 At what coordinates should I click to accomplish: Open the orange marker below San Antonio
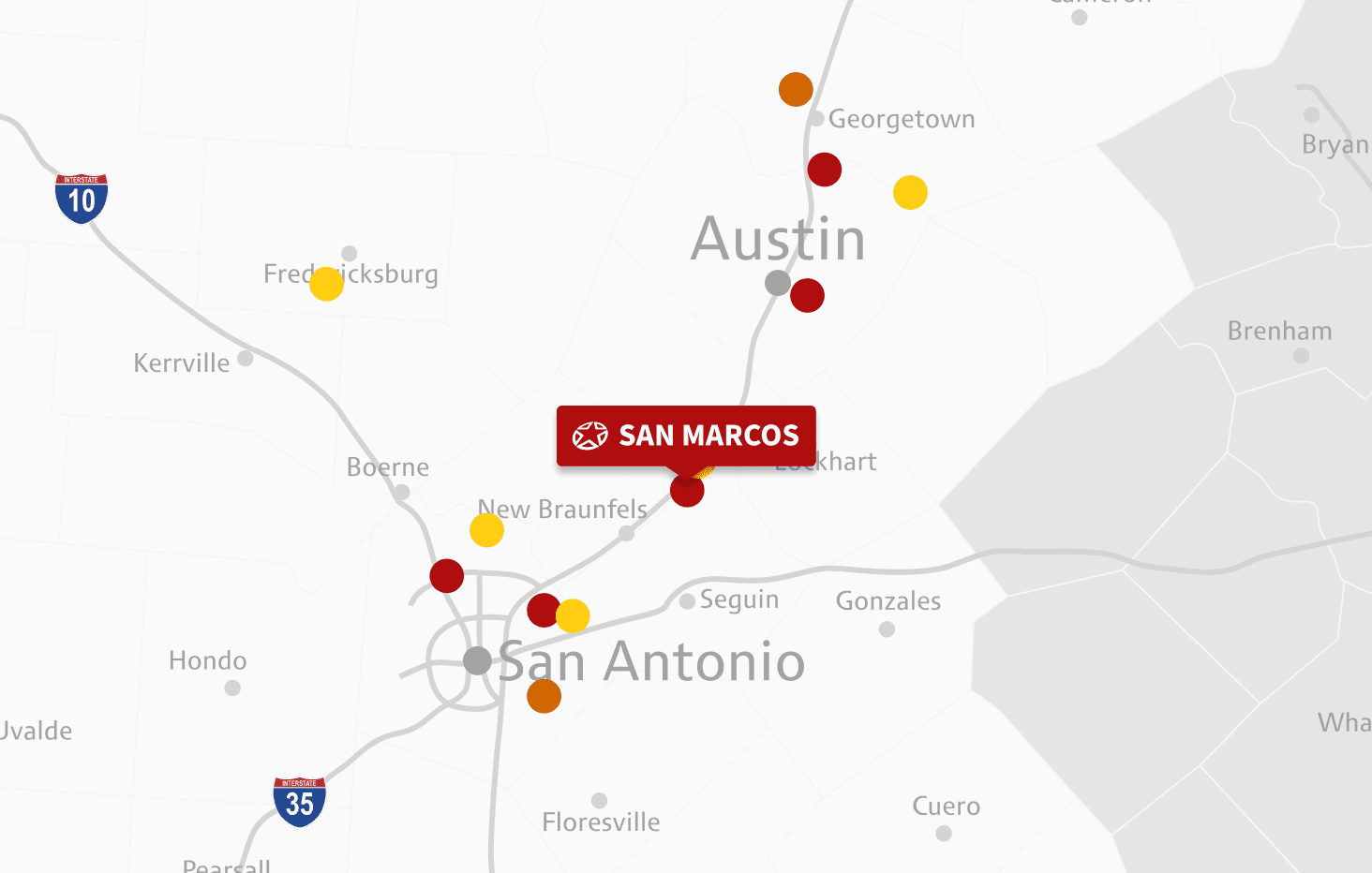click(x=544, y=696)
